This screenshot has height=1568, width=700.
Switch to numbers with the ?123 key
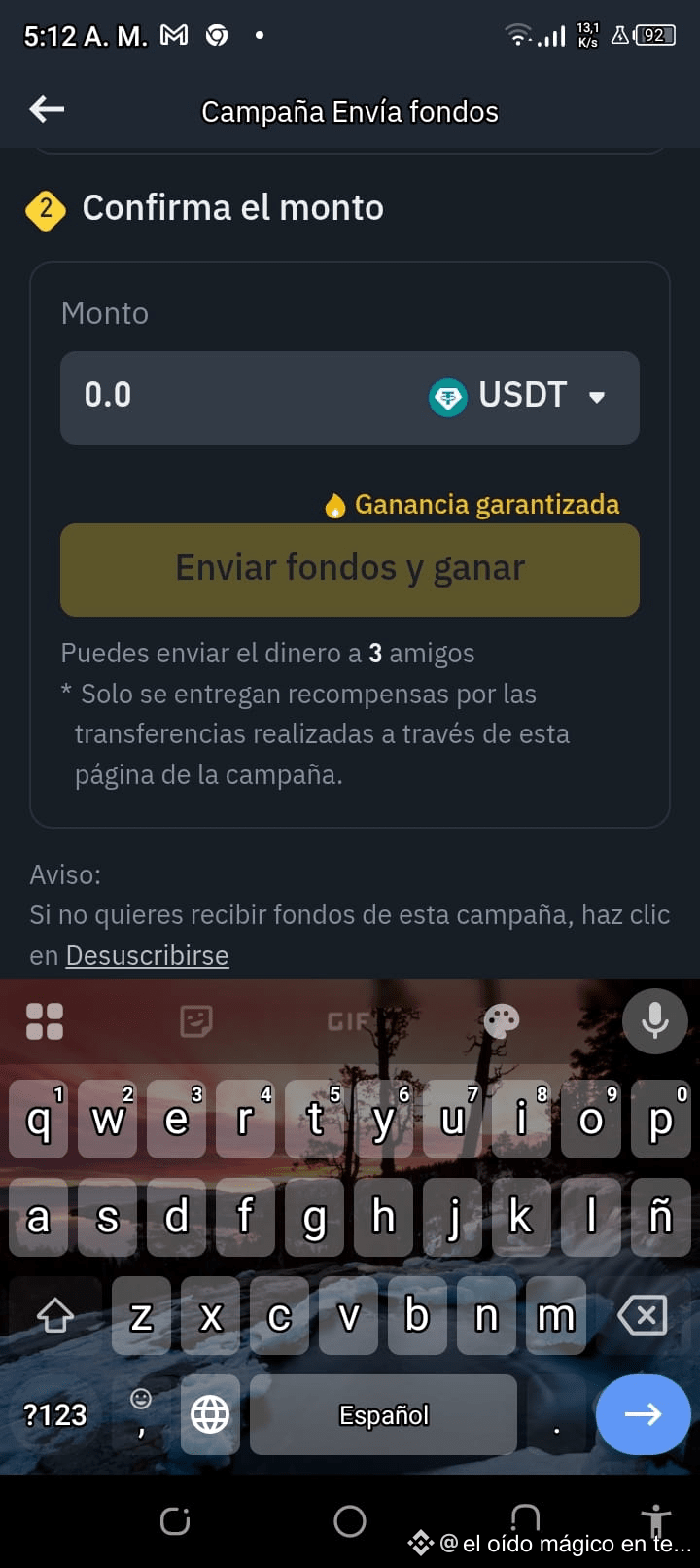(x=54, y=1415)
